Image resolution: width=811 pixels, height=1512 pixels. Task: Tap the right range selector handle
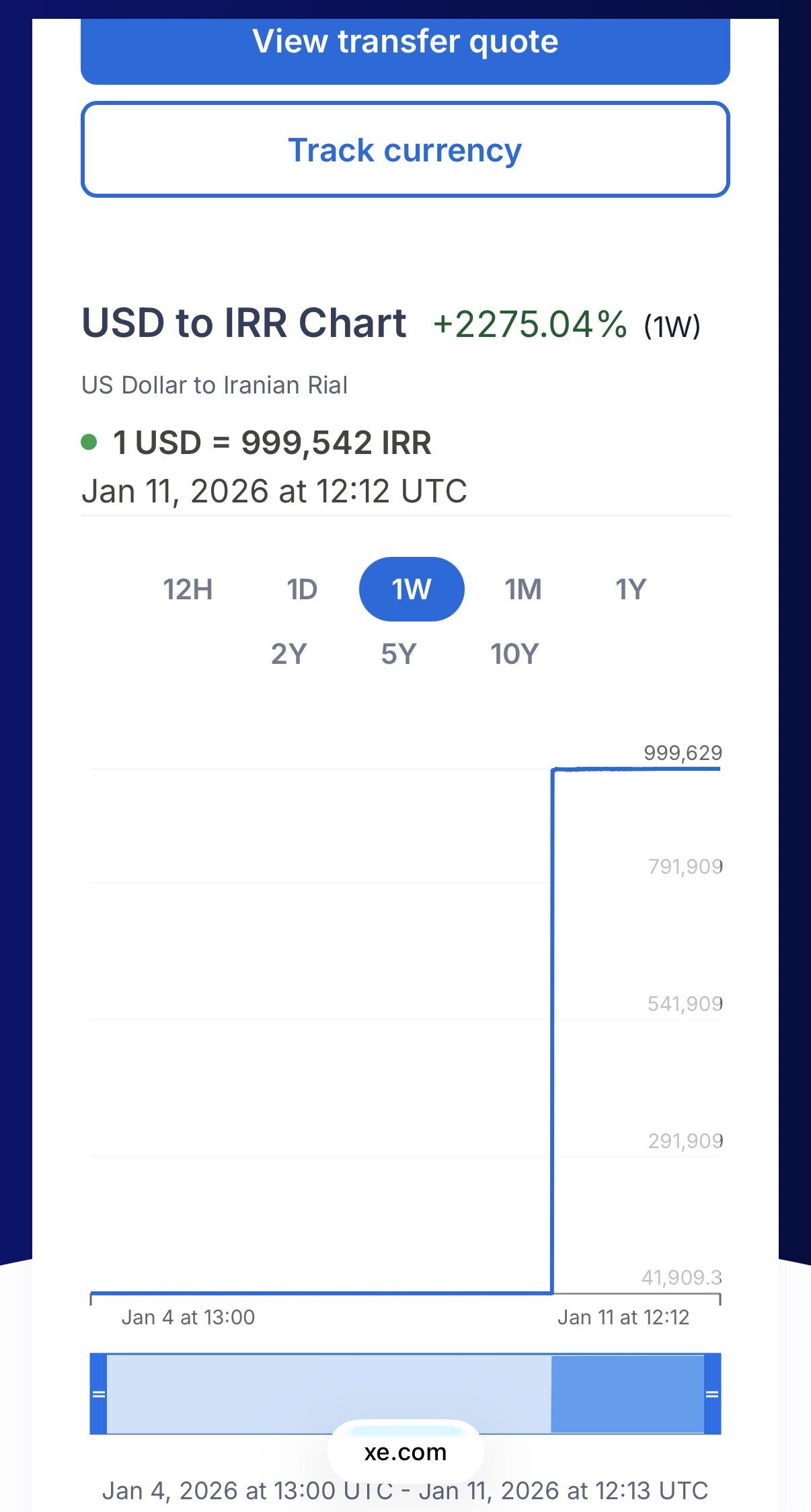coord(712,1394)
